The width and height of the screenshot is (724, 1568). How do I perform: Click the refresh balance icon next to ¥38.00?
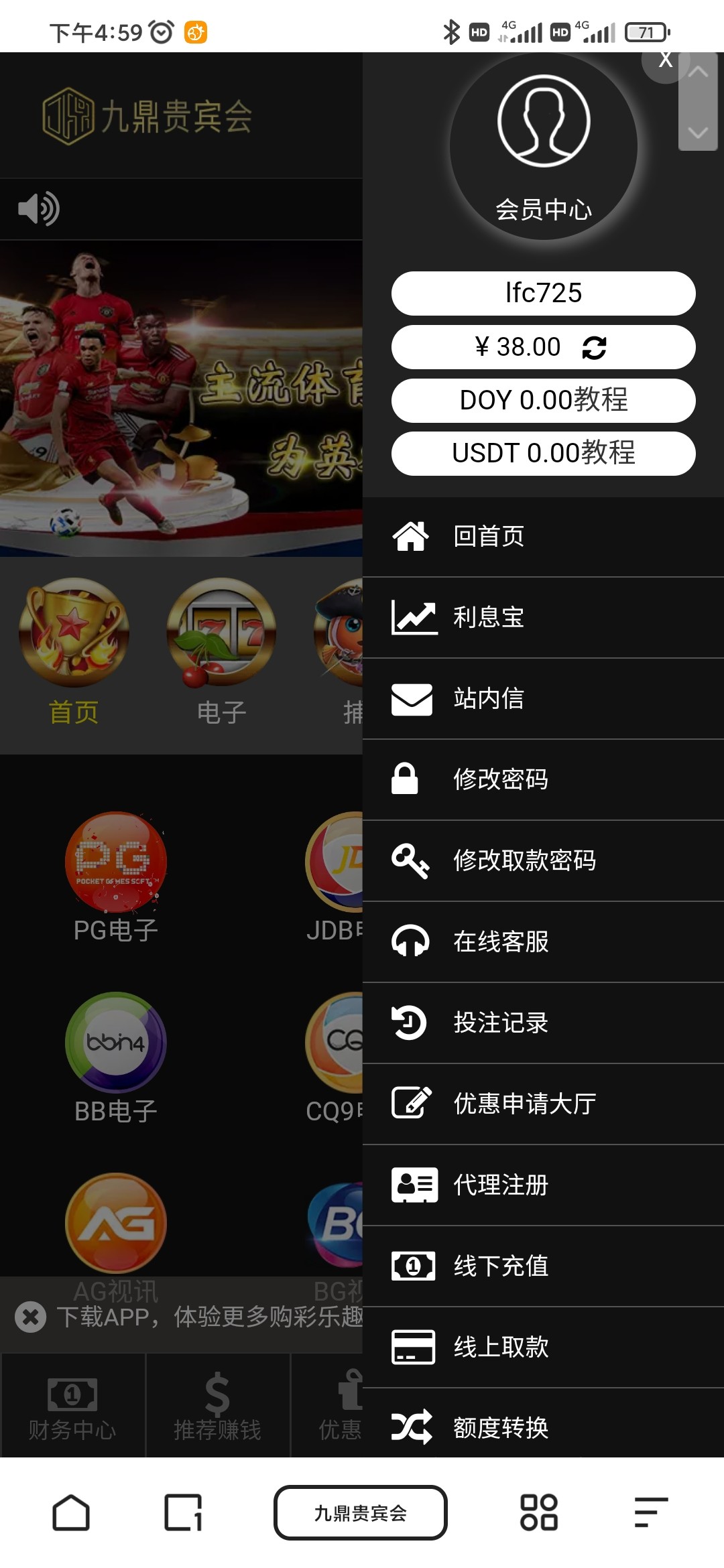[595, 347]
